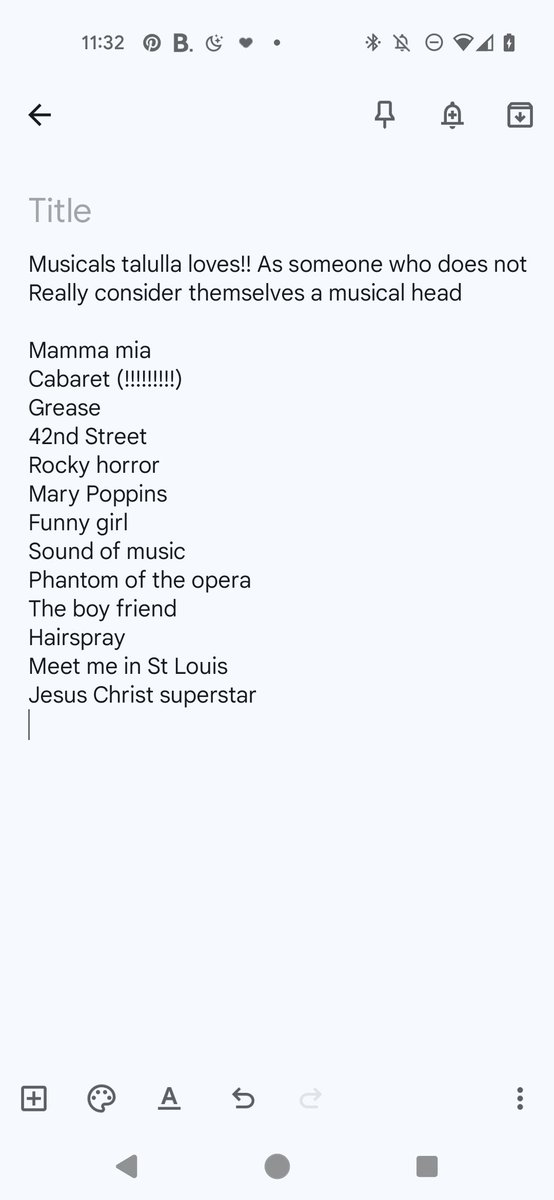This screenshot has width=554, height=1200.
Task: Open the add attachment plus menu
Action: click(34, 1098)
